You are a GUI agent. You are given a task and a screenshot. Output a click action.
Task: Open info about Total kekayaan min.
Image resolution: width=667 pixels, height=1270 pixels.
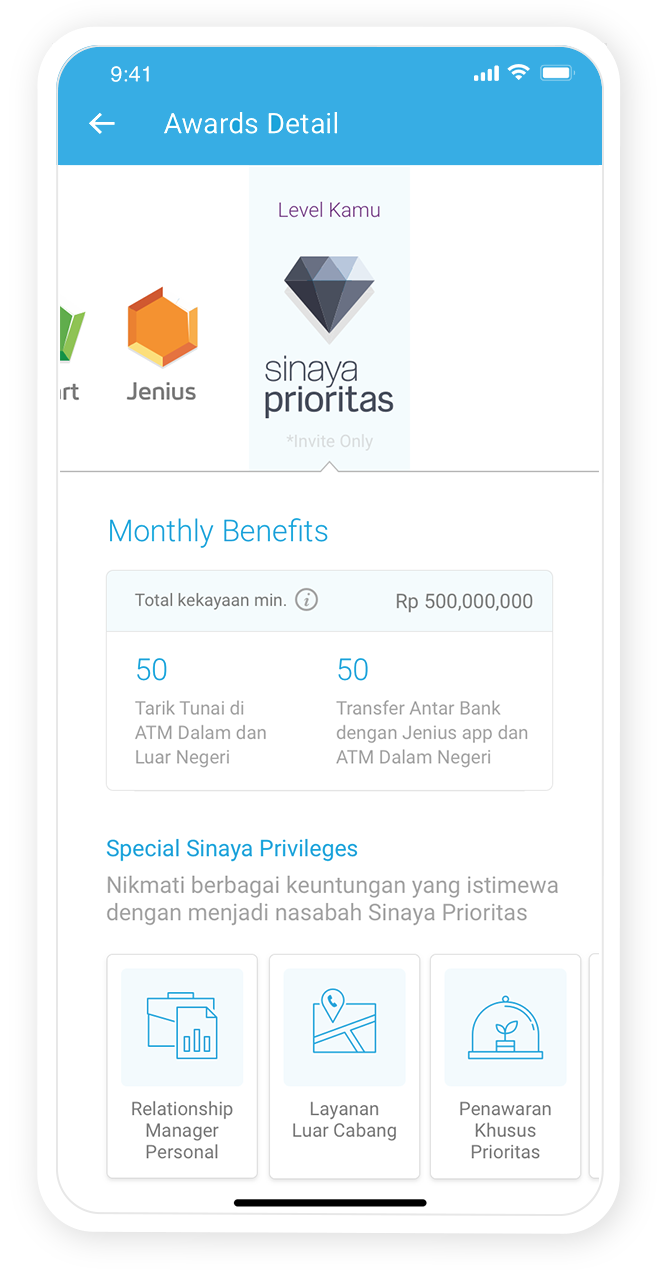(307, 600)
